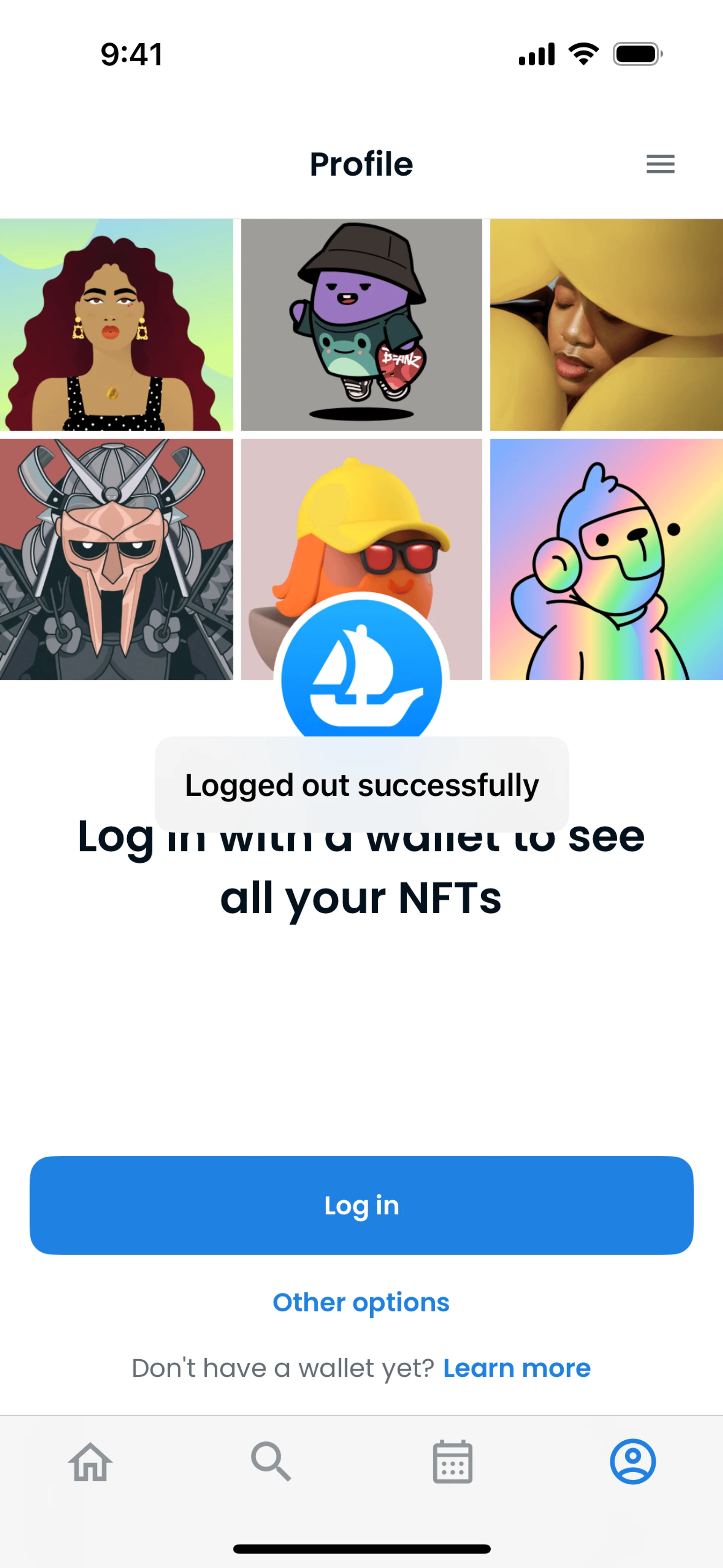This screenshot has width=723, height=1568.
Task: Open the calendar drops tab
Action: 452,1461
